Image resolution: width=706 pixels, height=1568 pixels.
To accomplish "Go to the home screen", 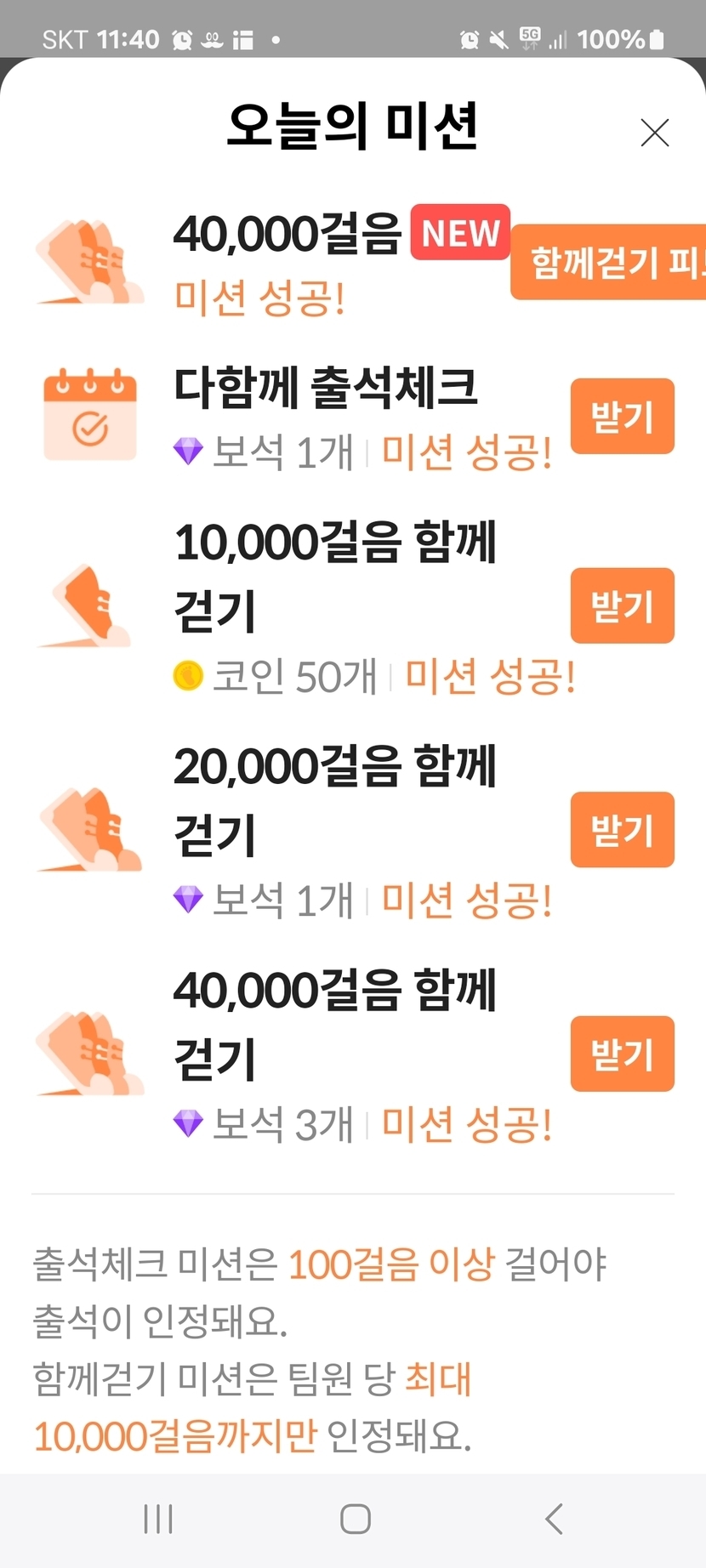I will [355, 1519].
